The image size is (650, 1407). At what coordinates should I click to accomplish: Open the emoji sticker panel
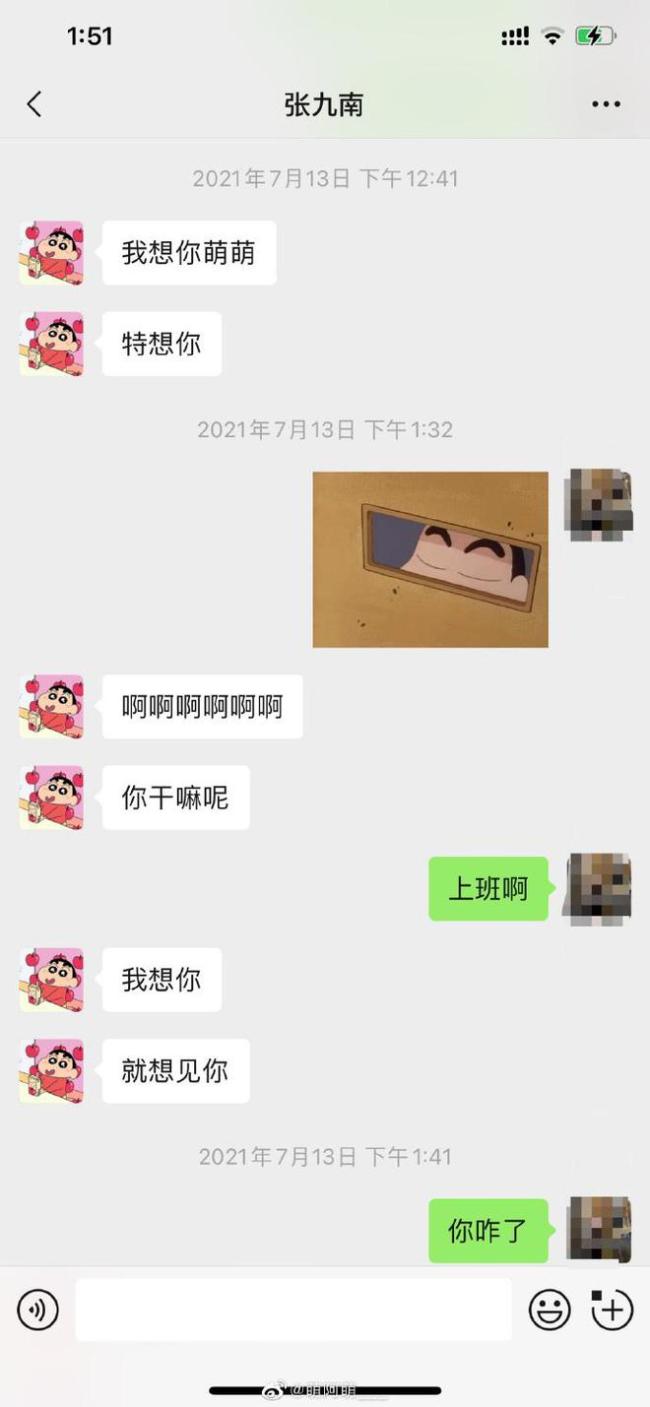(549, 1310)
